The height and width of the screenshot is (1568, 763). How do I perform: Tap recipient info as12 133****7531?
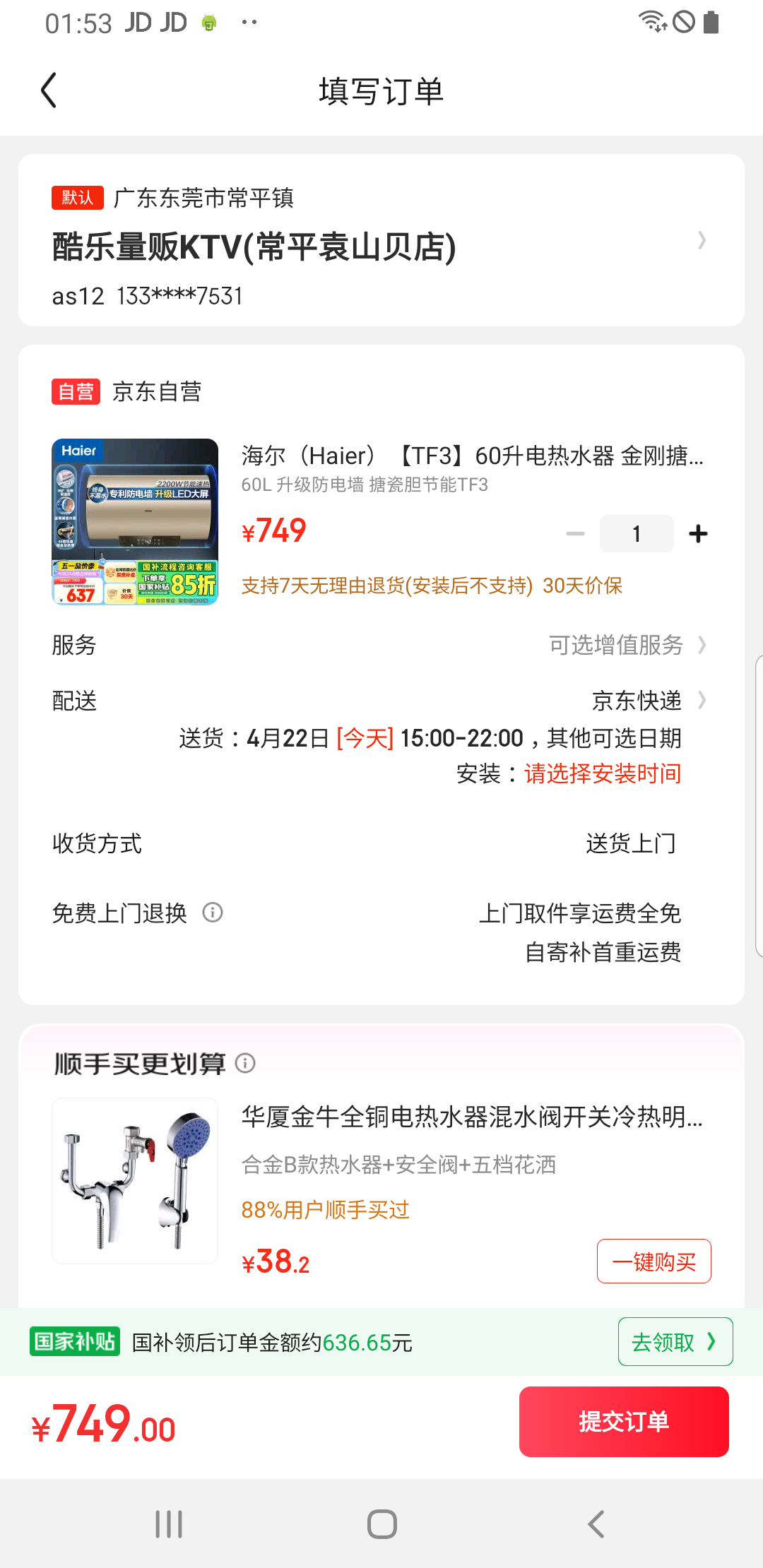(146, 296)
